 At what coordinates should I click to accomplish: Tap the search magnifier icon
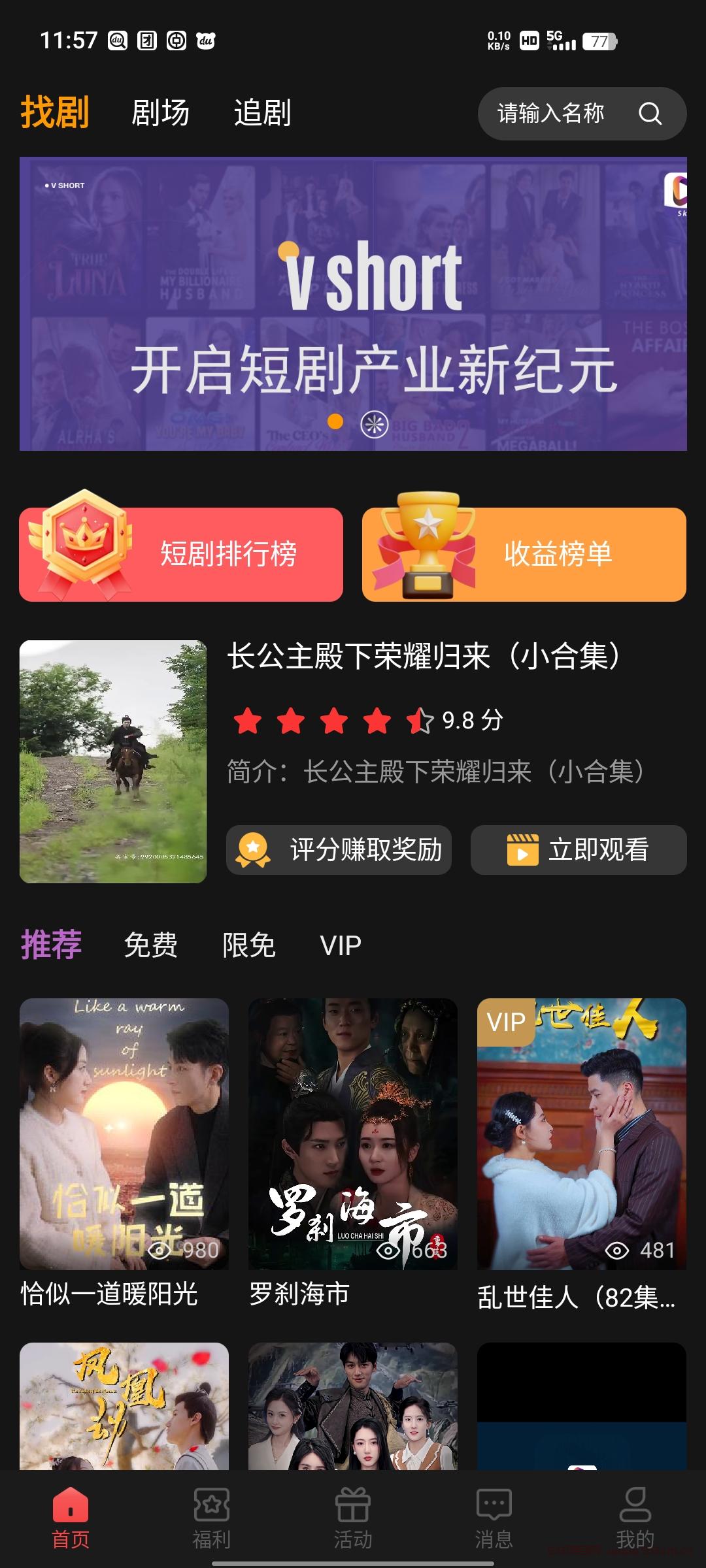pos(650,114)
